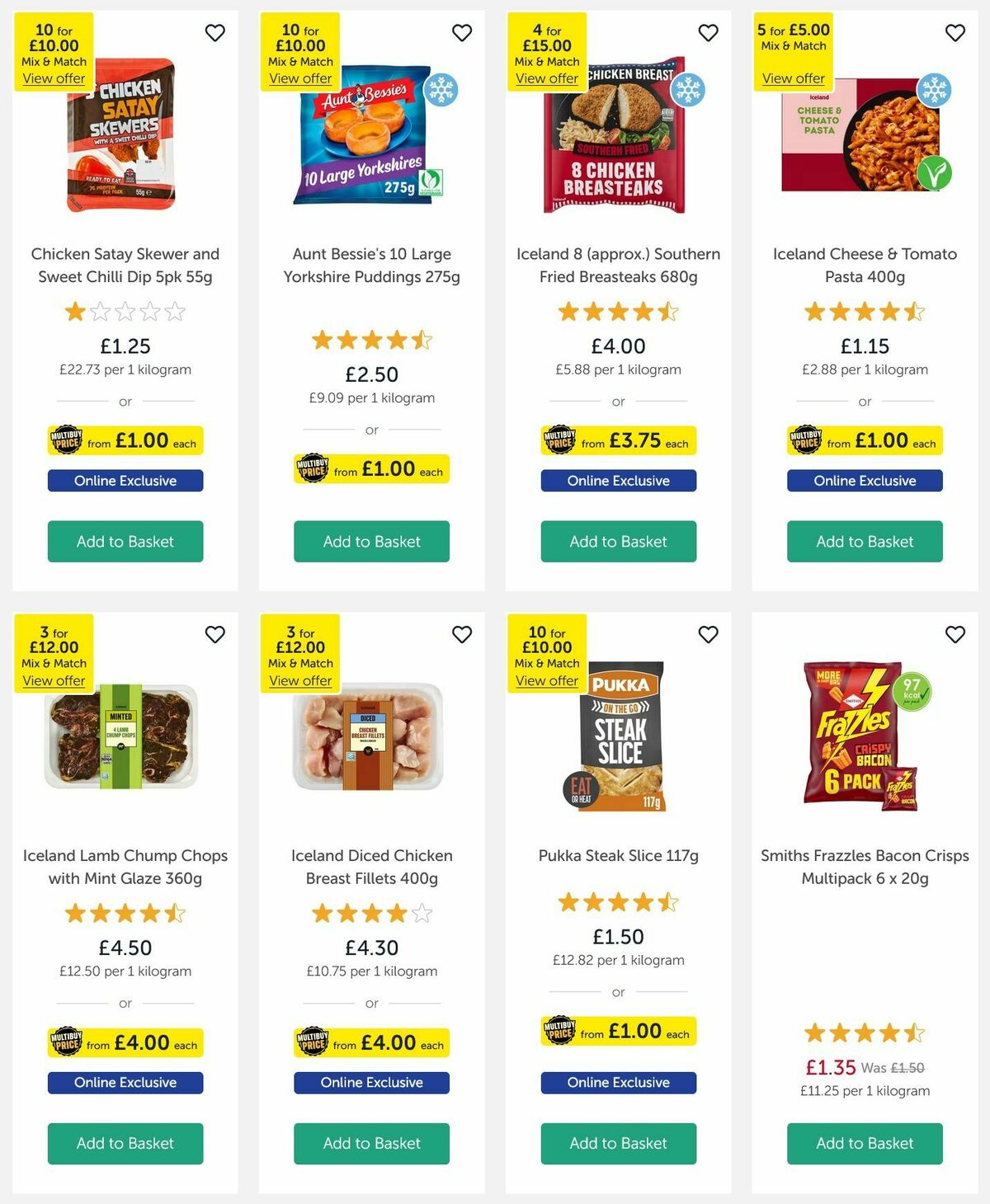
Task: Click the Online Exclusive badge on Breasteaks
Action: 618,480
